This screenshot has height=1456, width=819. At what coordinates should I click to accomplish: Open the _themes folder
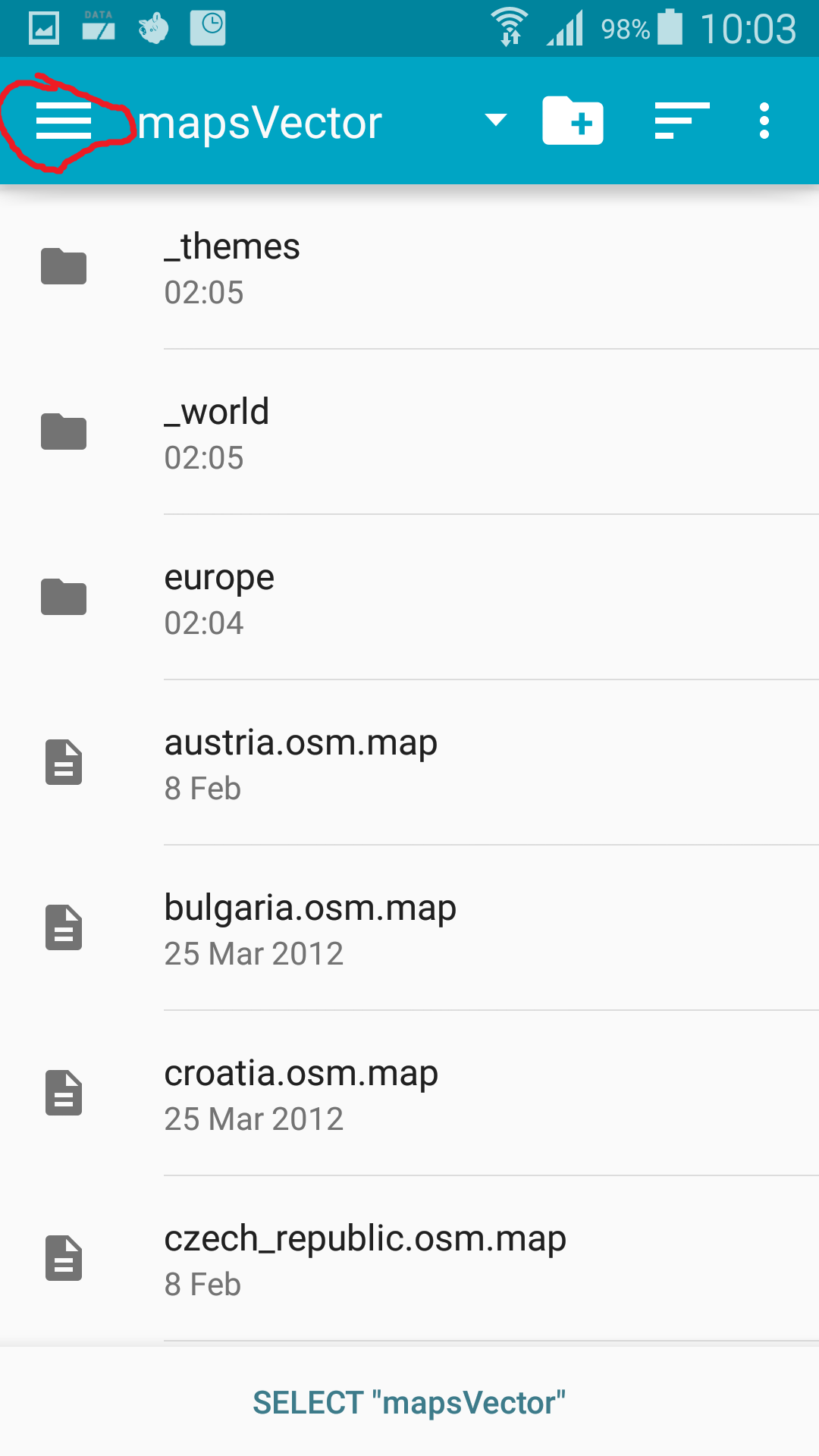point(409,268)
